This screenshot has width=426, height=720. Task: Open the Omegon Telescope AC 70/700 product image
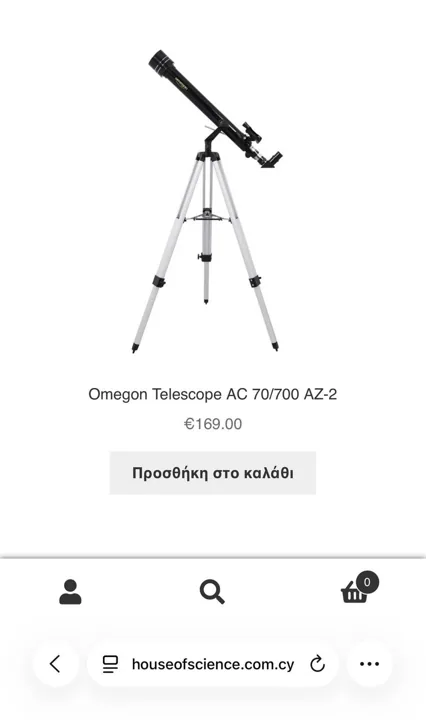[x=206, y=201]
